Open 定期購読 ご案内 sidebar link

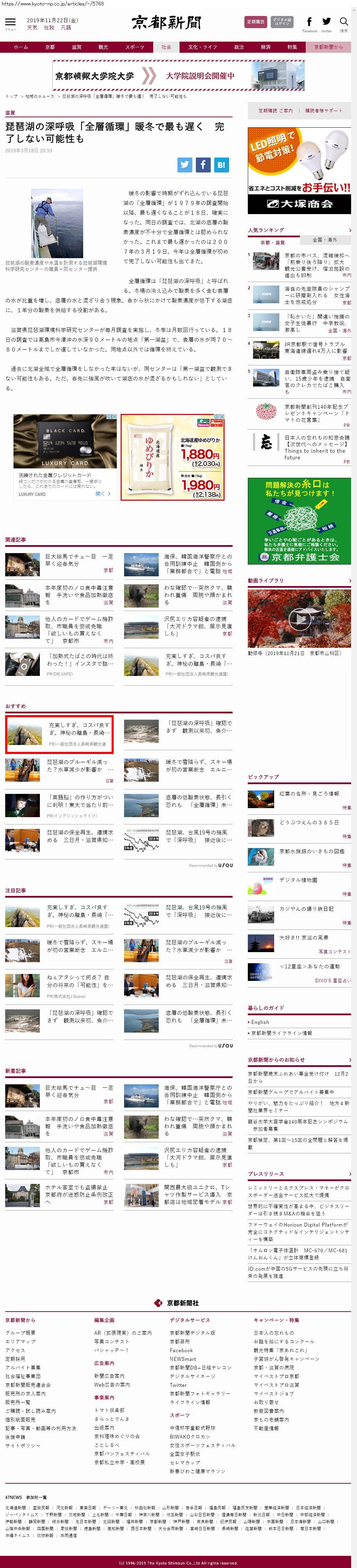tap(275, 111)
